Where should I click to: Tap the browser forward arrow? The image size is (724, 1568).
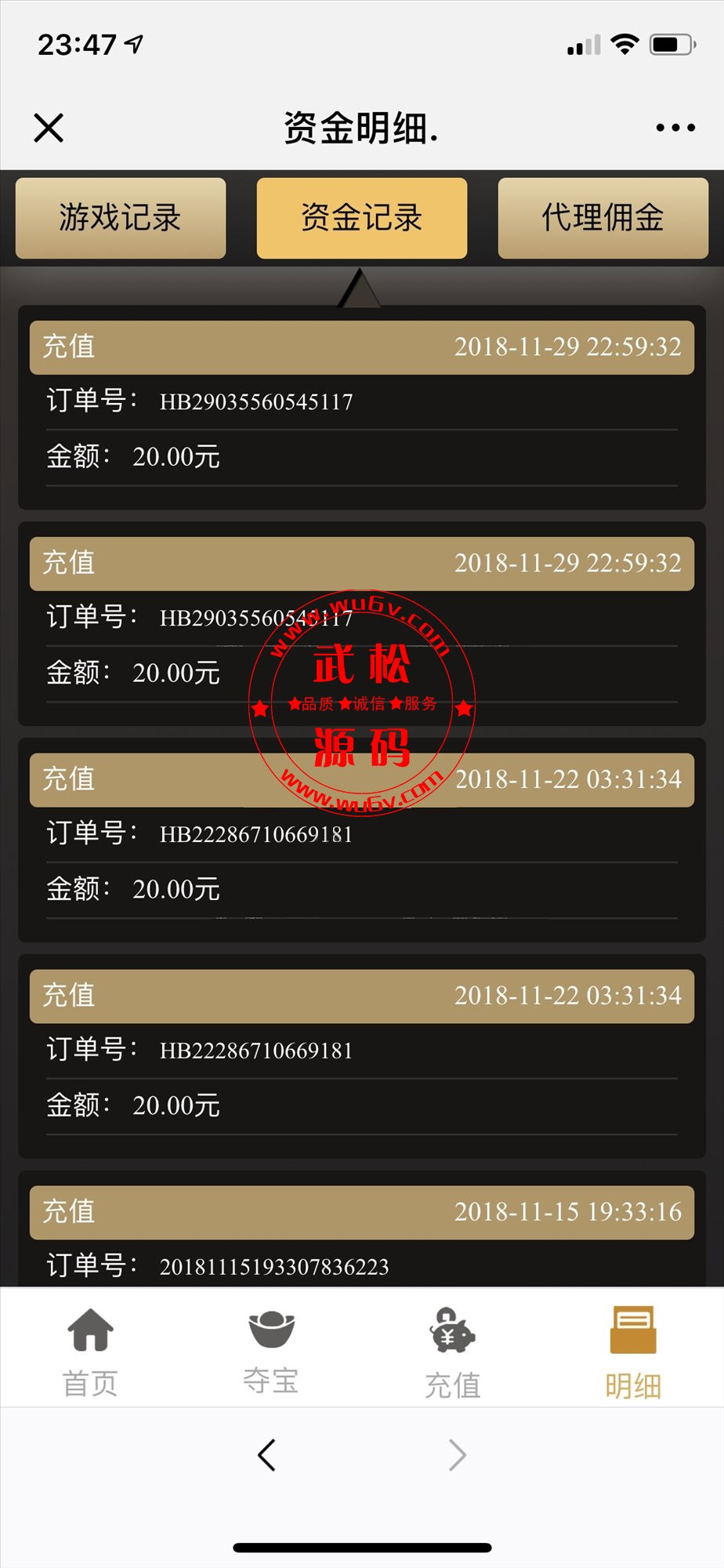[458, 1455]
